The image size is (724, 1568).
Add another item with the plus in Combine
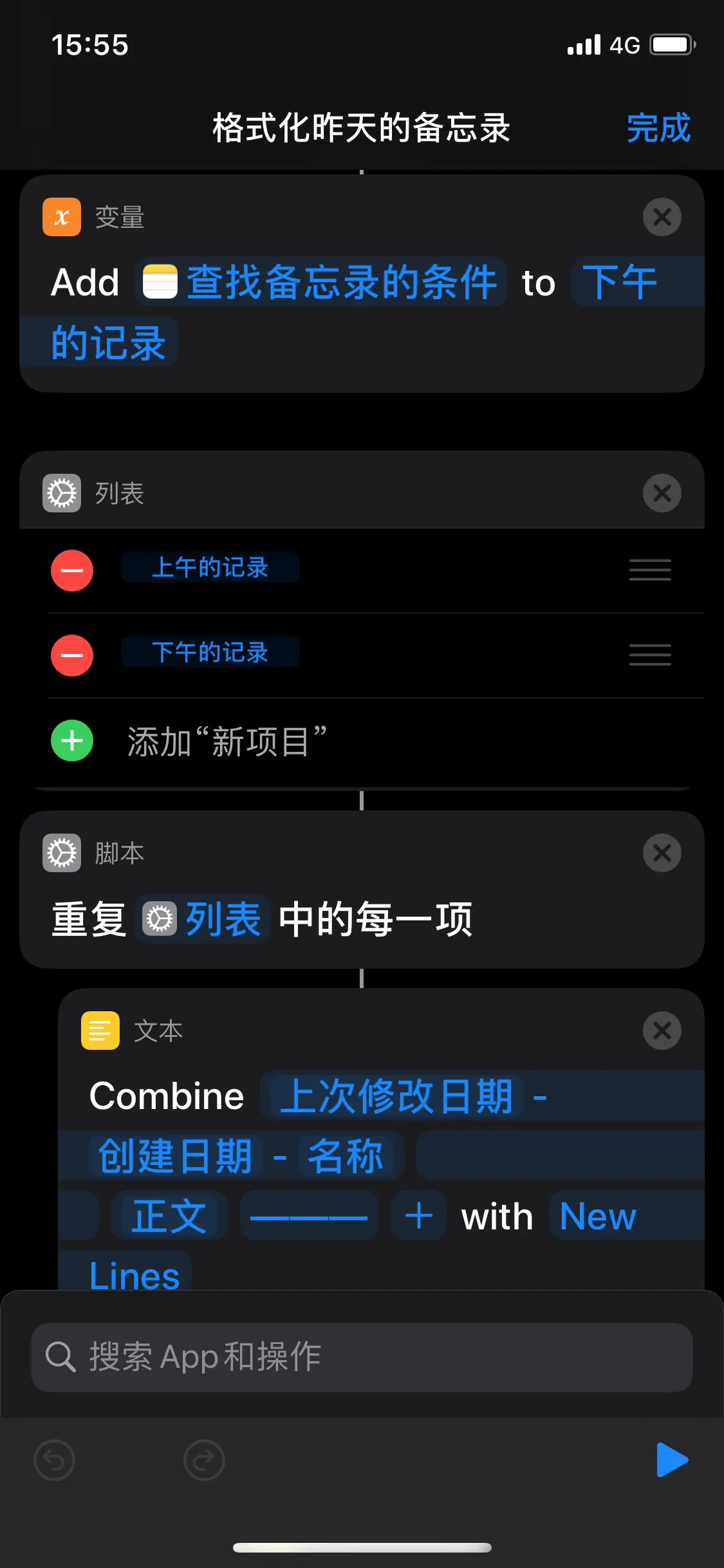pyautogui.click(x=418, y=1216)
